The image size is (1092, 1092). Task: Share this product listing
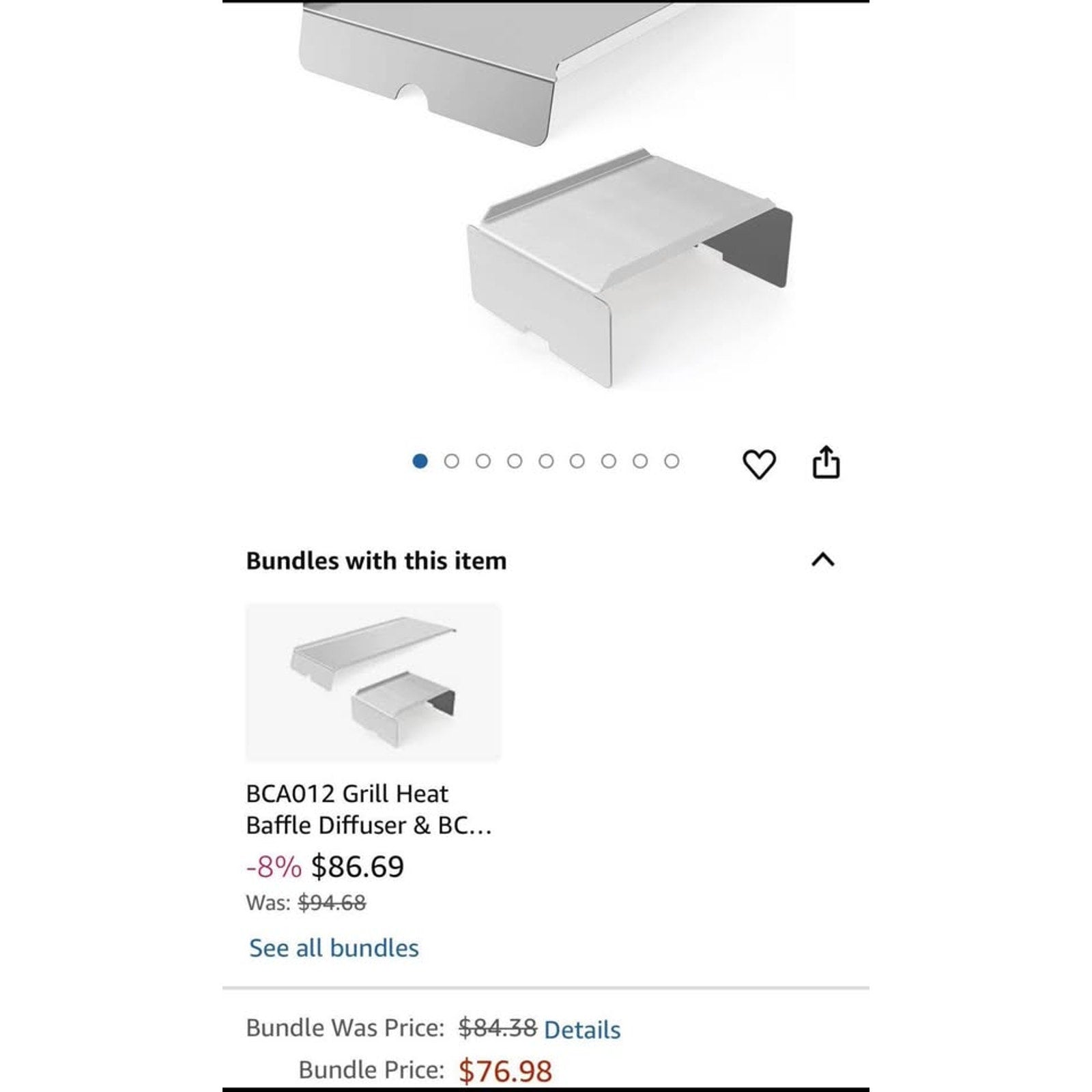[826, 463]
